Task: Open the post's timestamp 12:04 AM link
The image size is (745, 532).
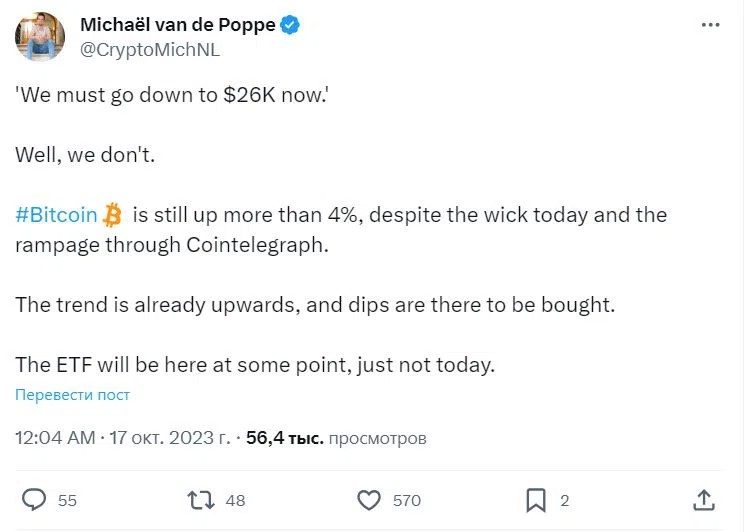Action: tap(56, 438)
